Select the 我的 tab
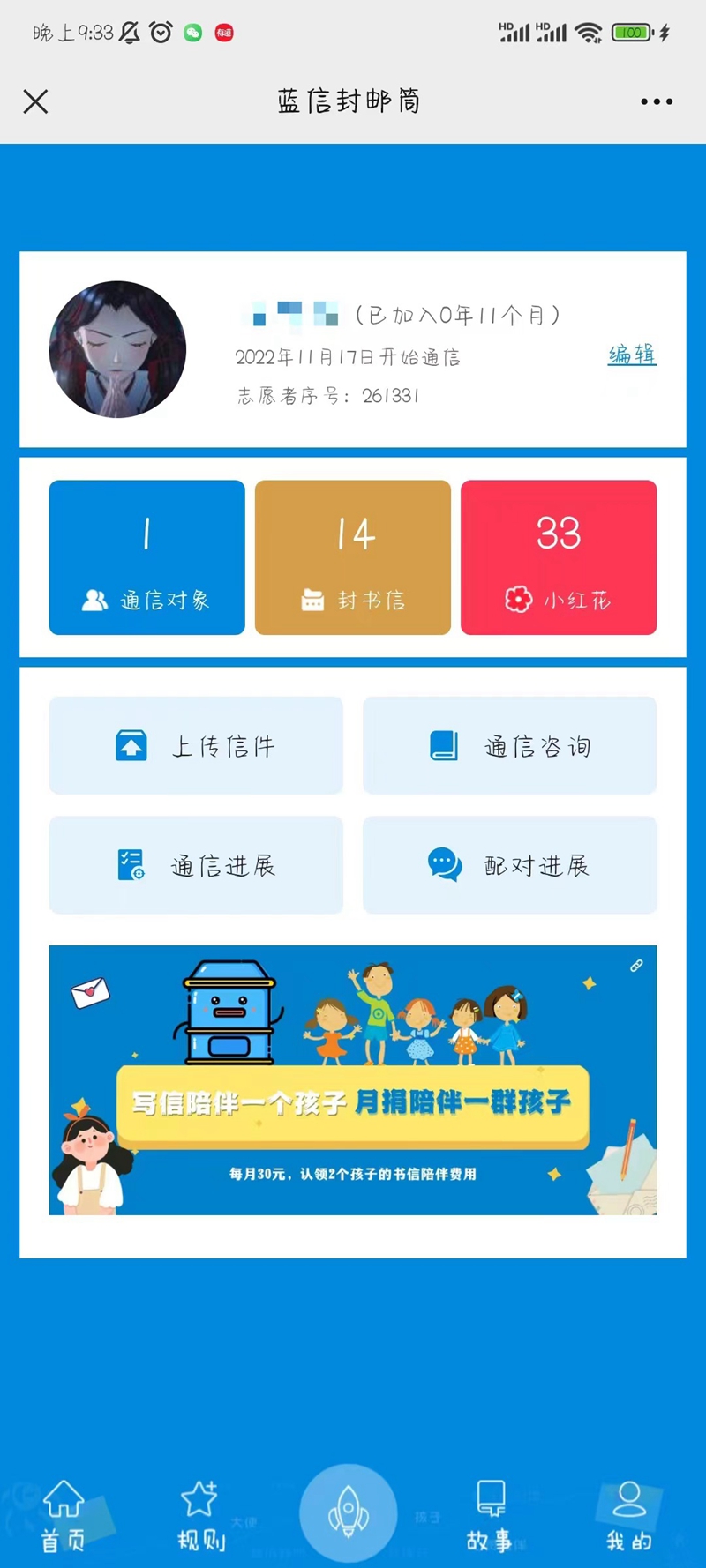This screenshot has height=1568, width=706. [628, 1516]
